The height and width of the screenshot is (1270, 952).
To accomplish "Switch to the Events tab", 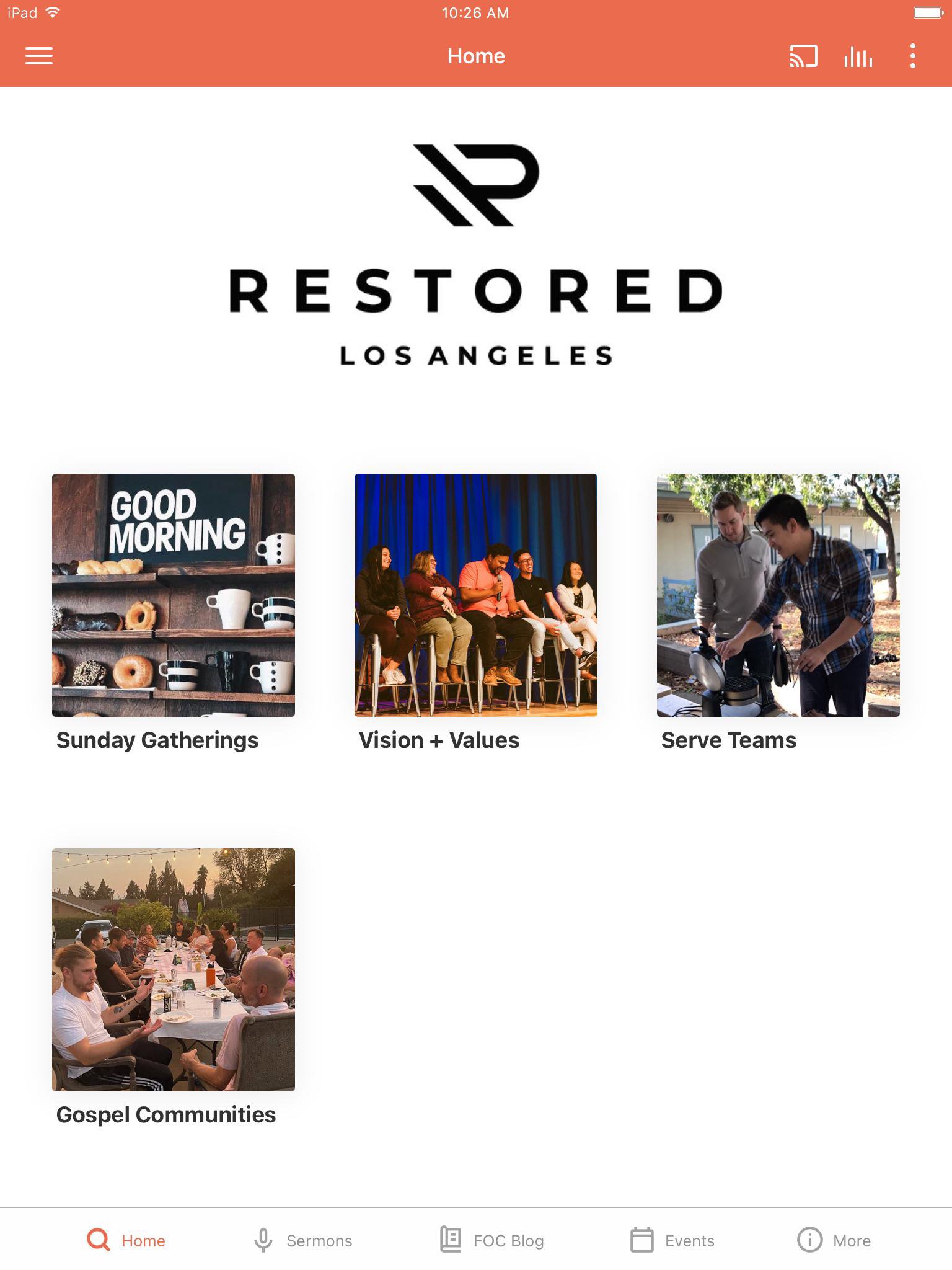I will point(672,1240).
